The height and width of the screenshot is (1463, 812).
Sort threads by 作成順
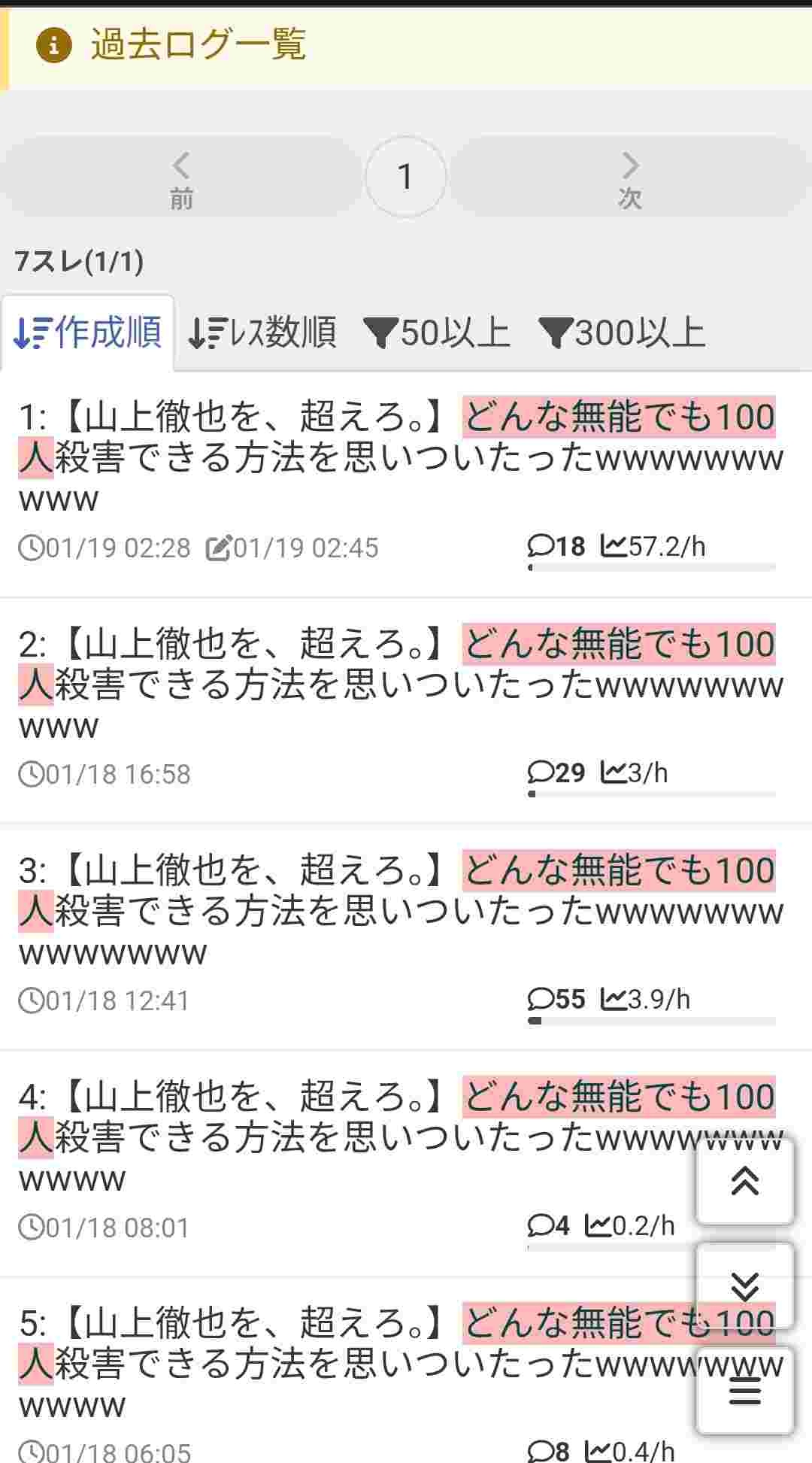tap(88, 332)
